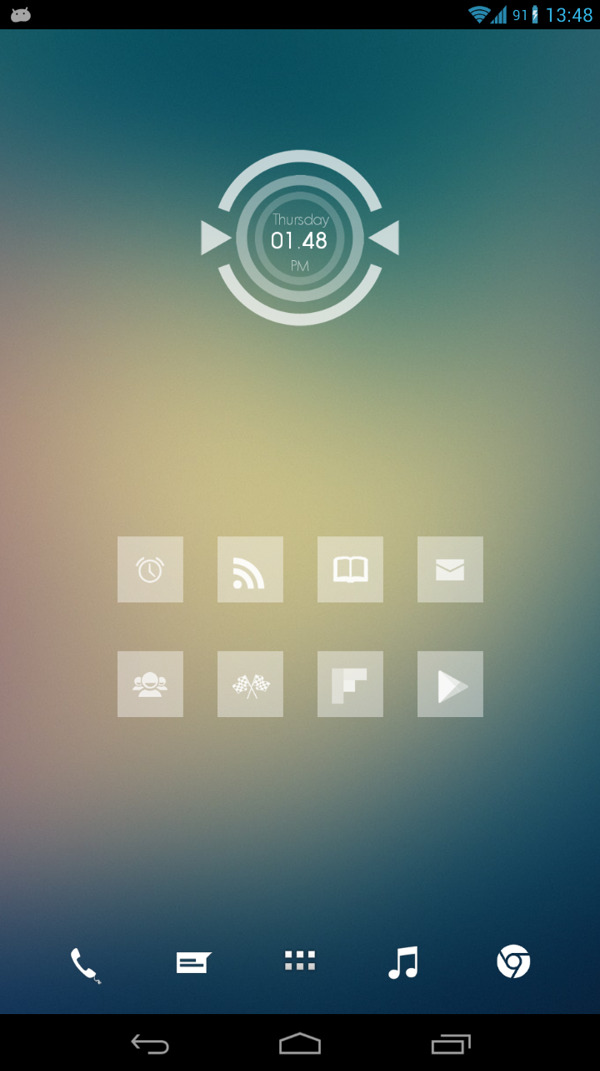This screenshot has height=1071, width=600.
Task: Open the app drawer grid
Action: [300, 961]
